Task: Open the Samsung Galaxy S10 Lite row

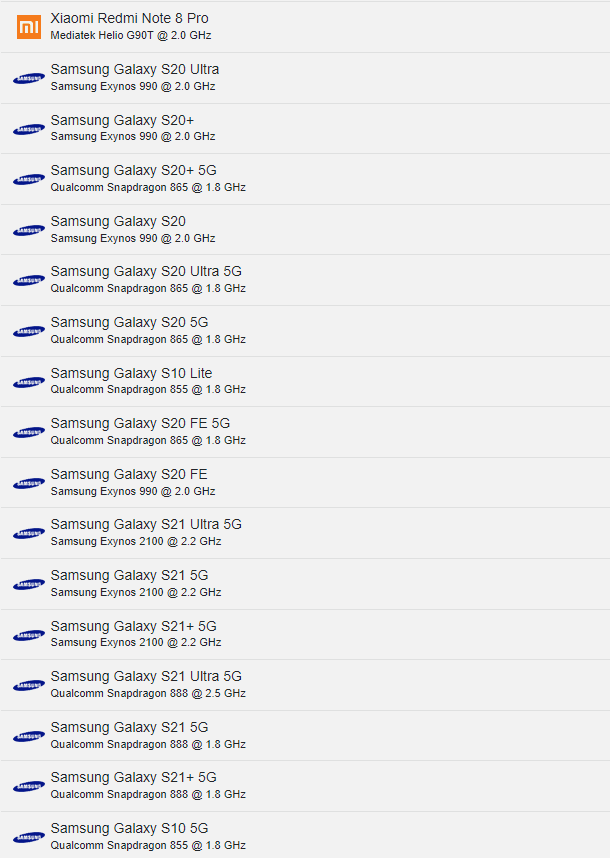Action: (305, 381)
